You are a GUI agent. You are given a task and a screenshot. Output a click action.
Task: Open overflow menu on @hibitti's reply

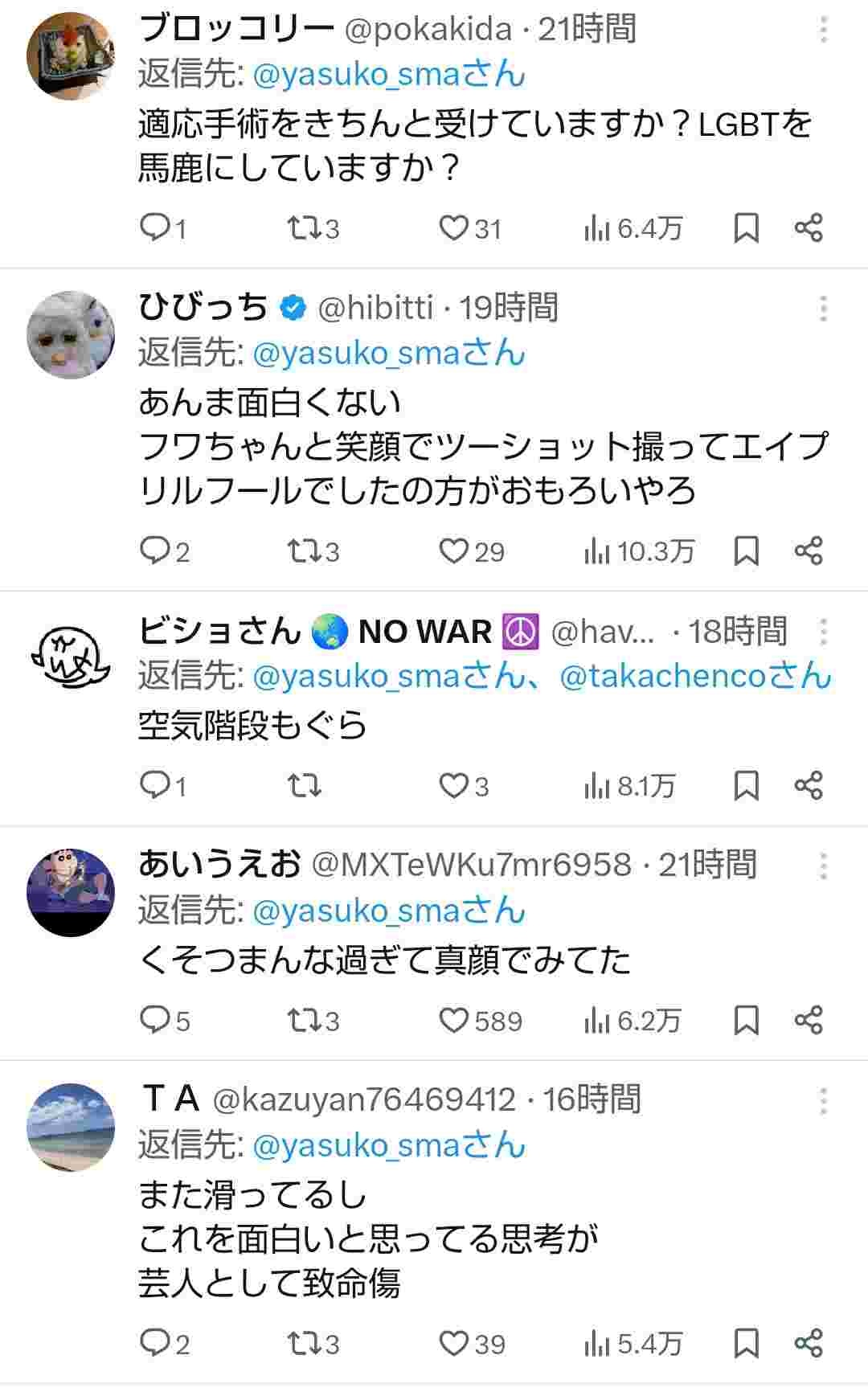click(x=823, y=308)
